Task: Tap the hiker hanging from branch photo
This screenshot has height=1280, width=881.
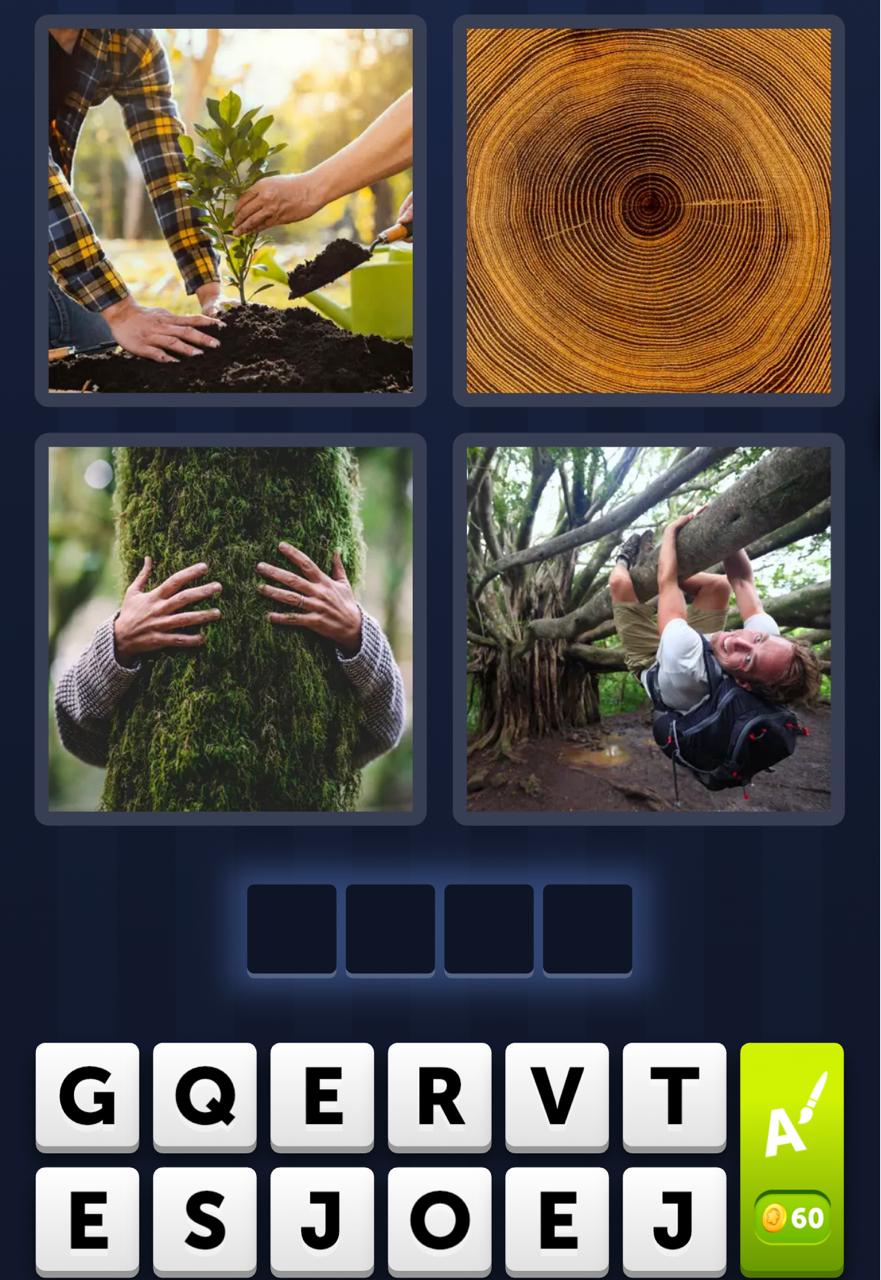Action: click(x=648, y=630)
